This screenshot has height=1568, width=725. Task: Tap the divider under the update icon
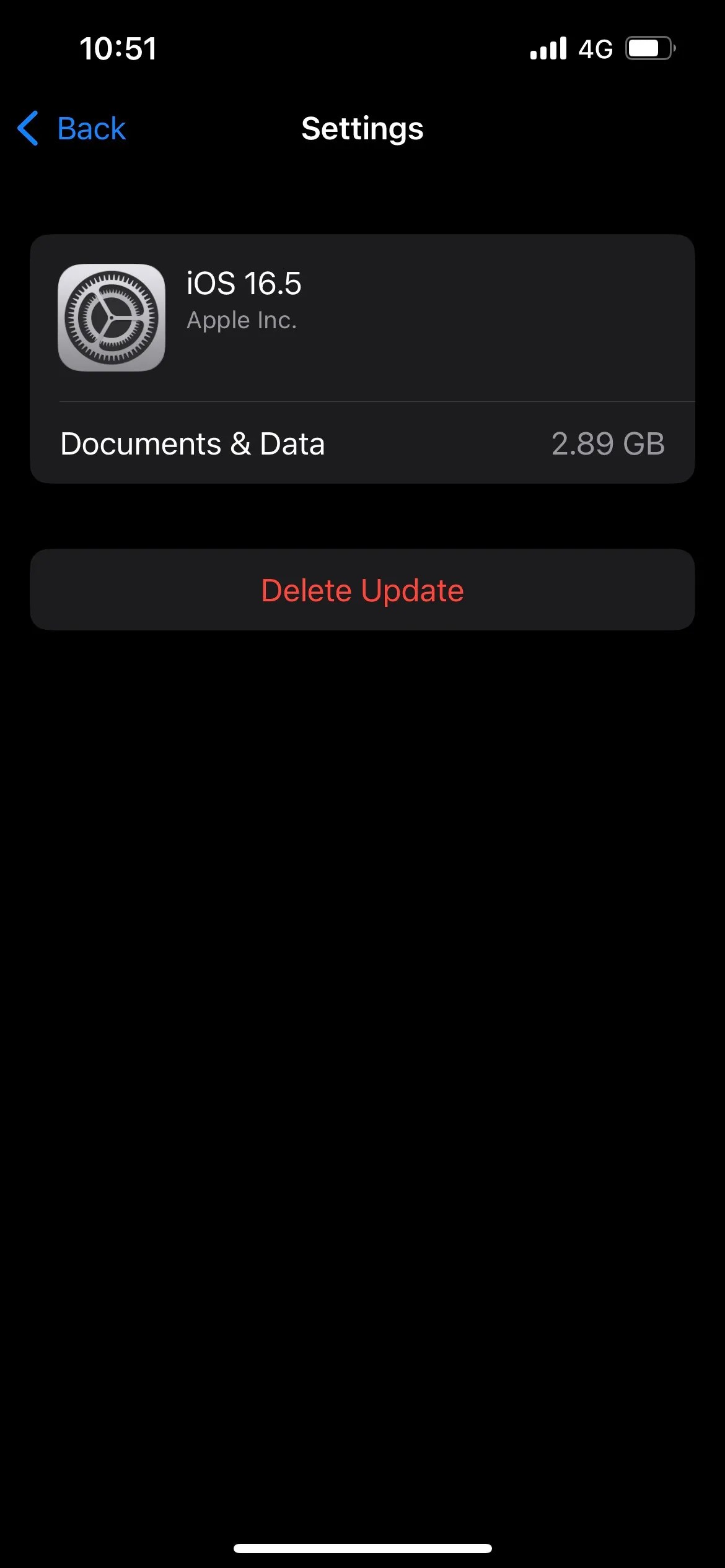click(x=378, y=402)
